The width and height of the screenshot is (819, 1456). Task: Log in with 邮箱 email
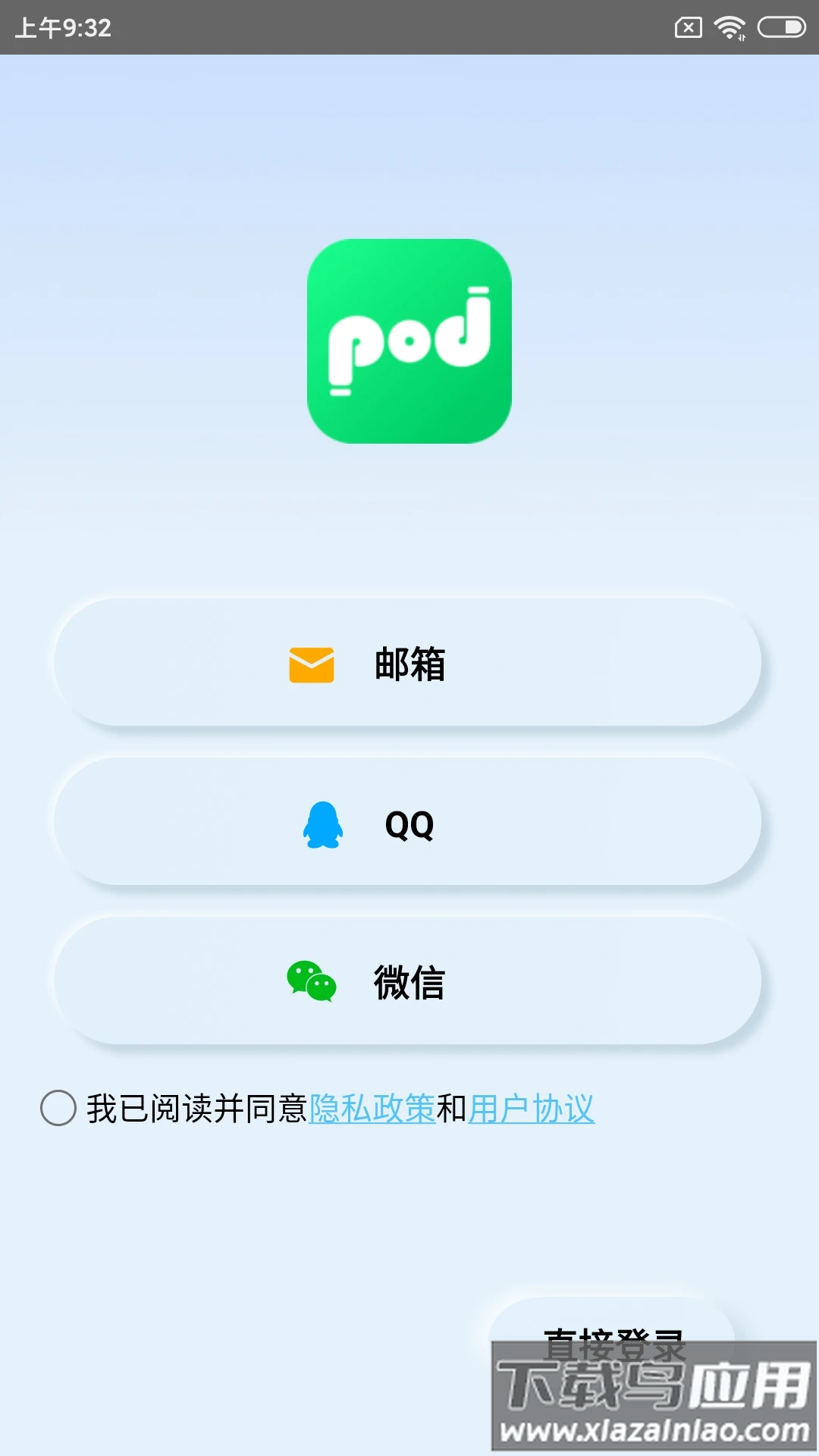click(408, 664)
